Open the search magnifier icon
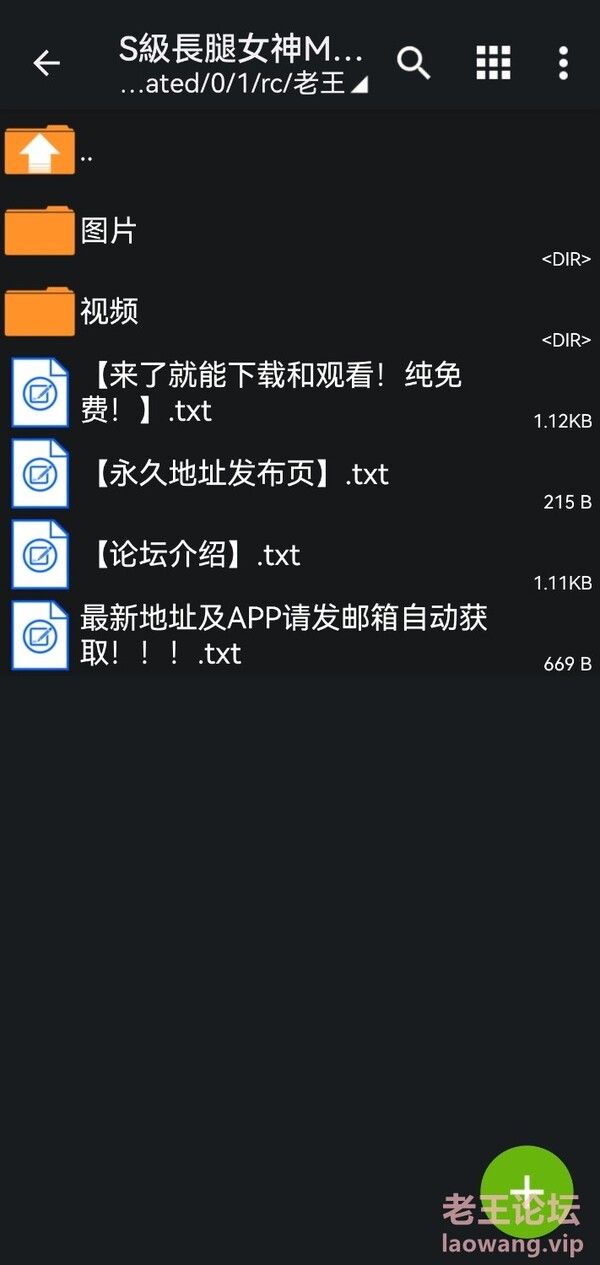This screenshot has width=600, height=1265. click(x=414, y=63)
